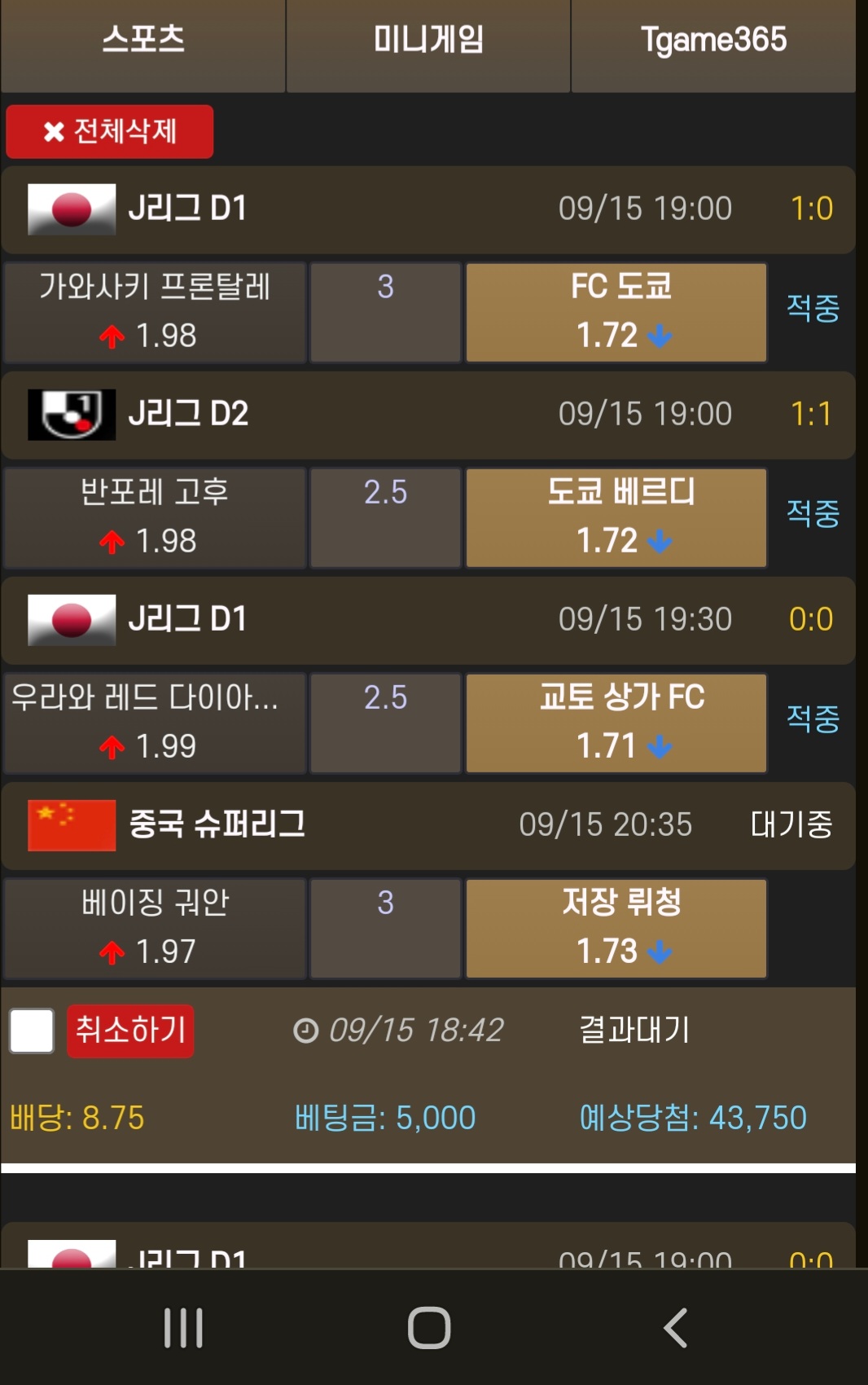Cancel the bet with 취소하기
868x1385 pixels.
tap(130, 1031)
